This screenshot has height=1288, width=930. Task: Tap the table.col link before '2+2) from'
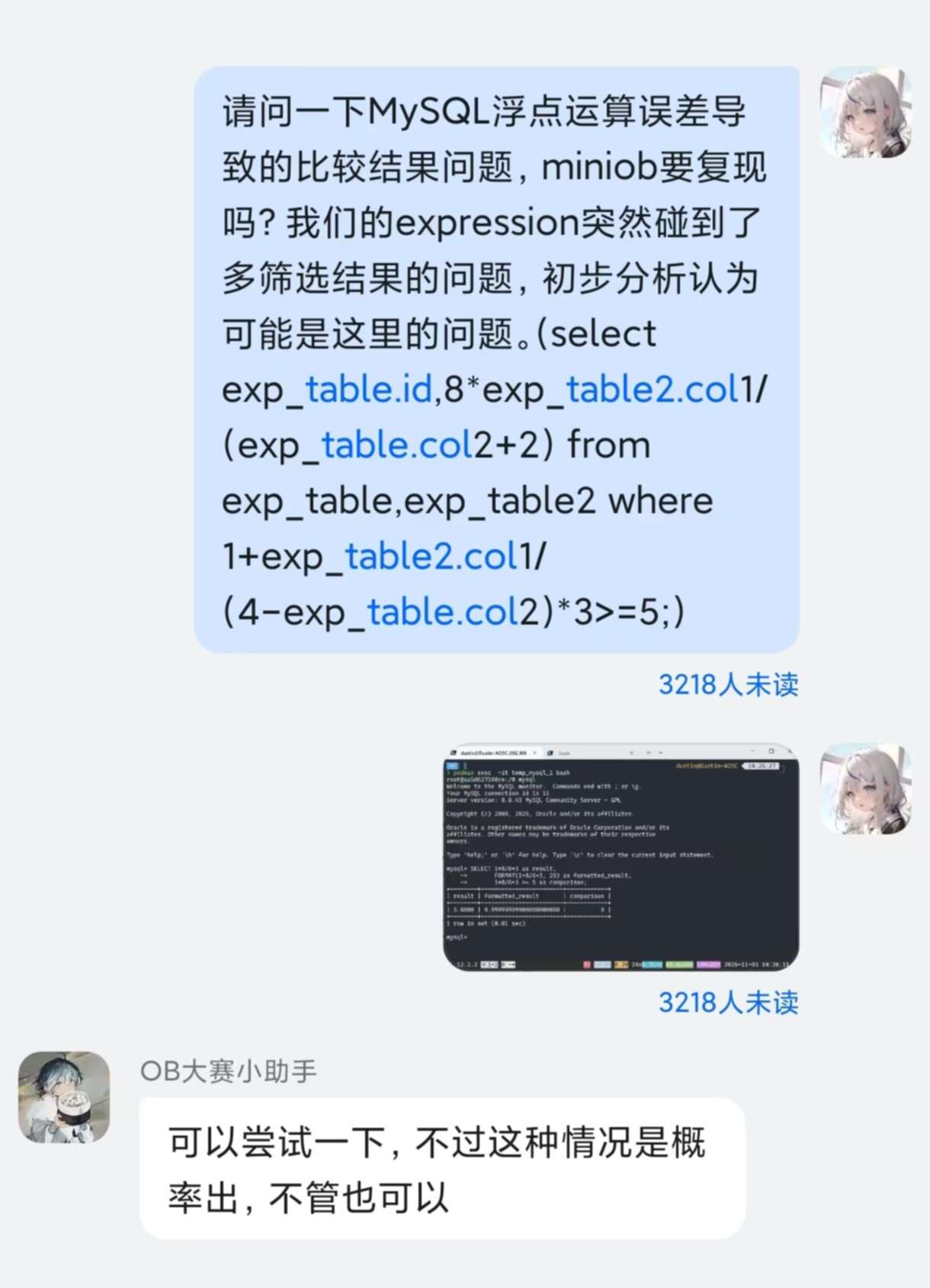pyautogui.click(x=396, y=445)
